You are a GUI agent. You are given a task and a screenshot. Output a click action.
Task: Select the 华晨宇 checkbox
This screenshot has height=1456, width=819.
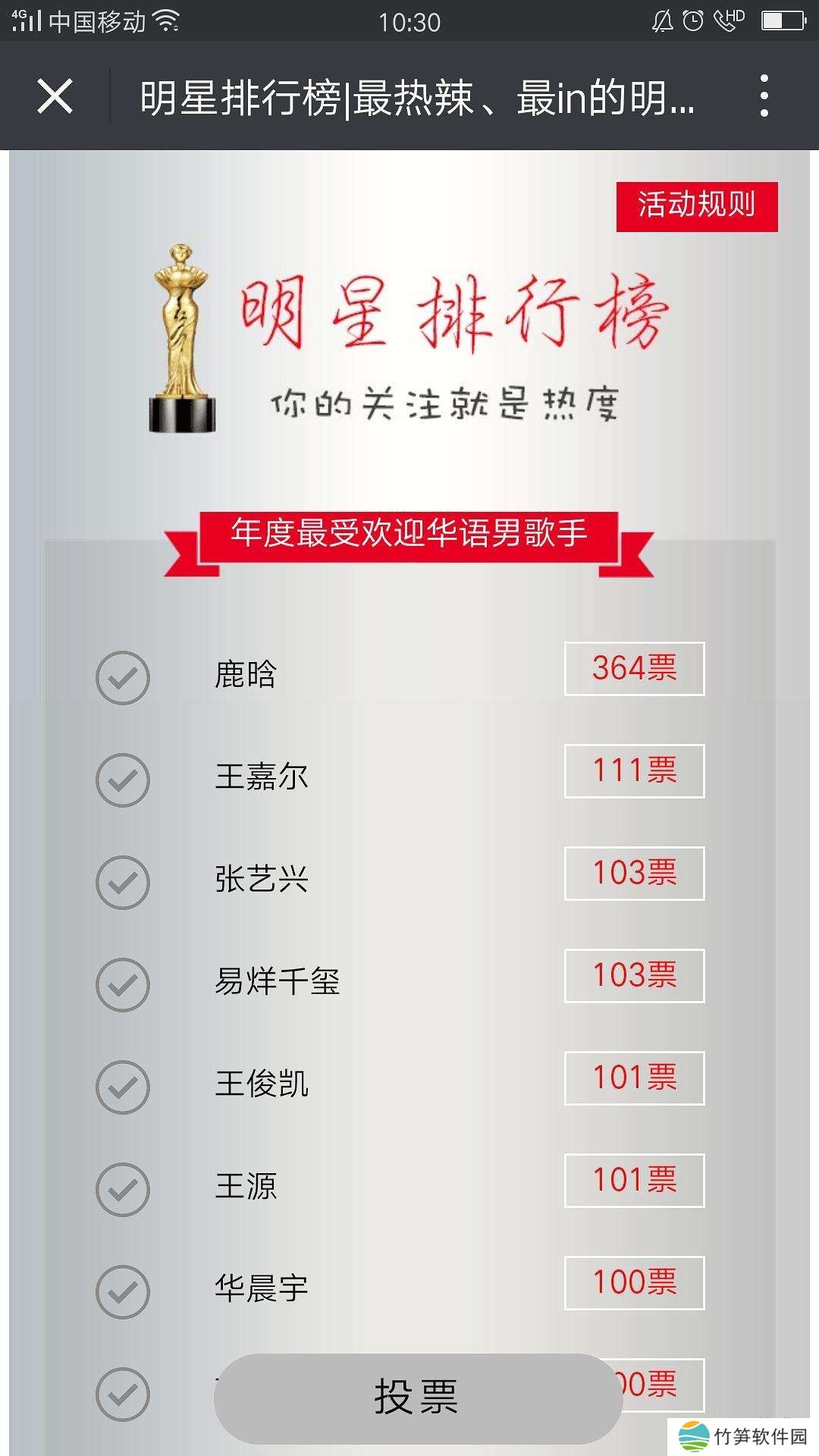tap(123, 1291)
